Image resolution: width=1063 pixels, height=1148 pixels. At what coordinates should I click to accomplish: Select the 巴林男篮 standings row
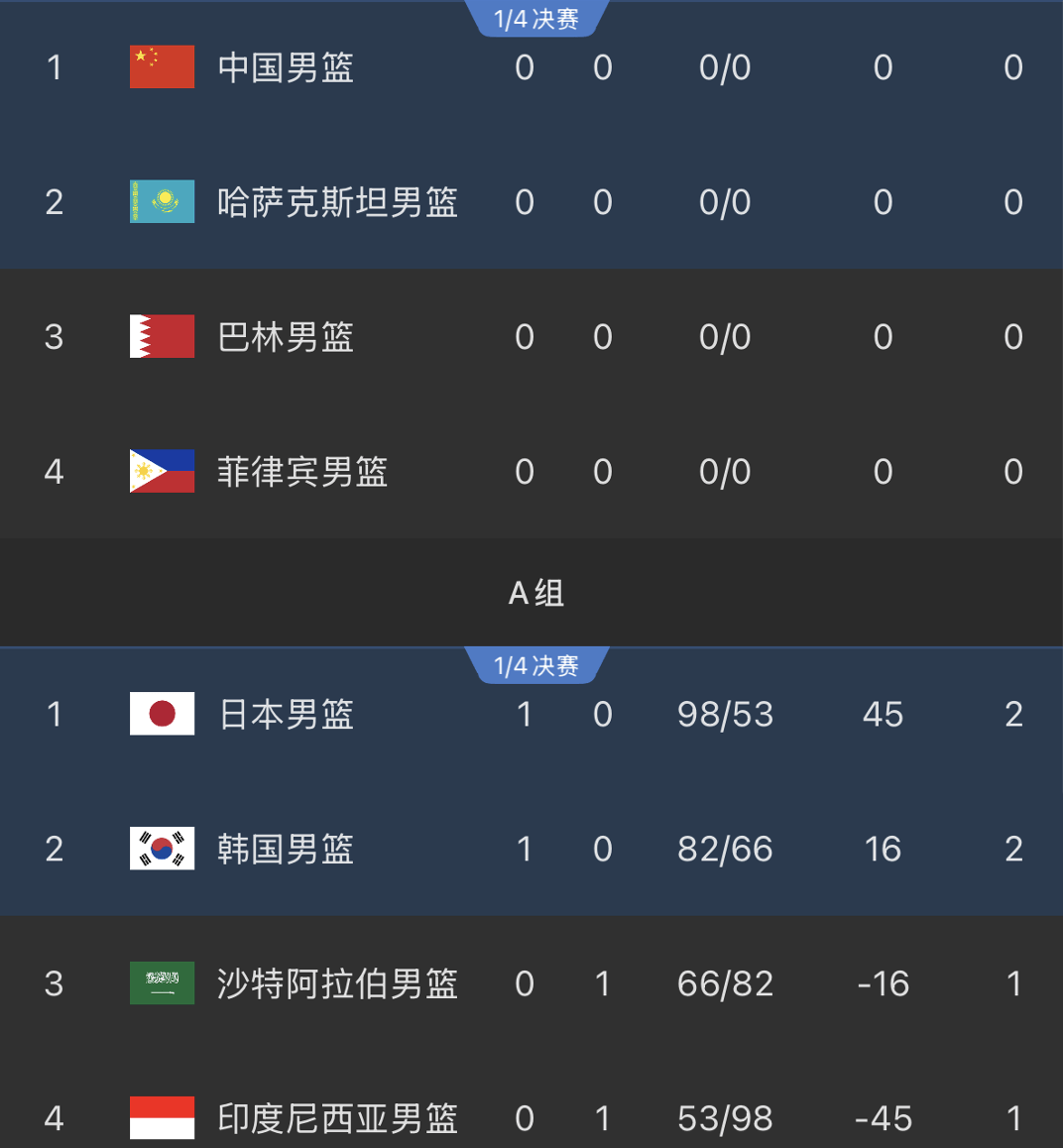click(531, 337)
